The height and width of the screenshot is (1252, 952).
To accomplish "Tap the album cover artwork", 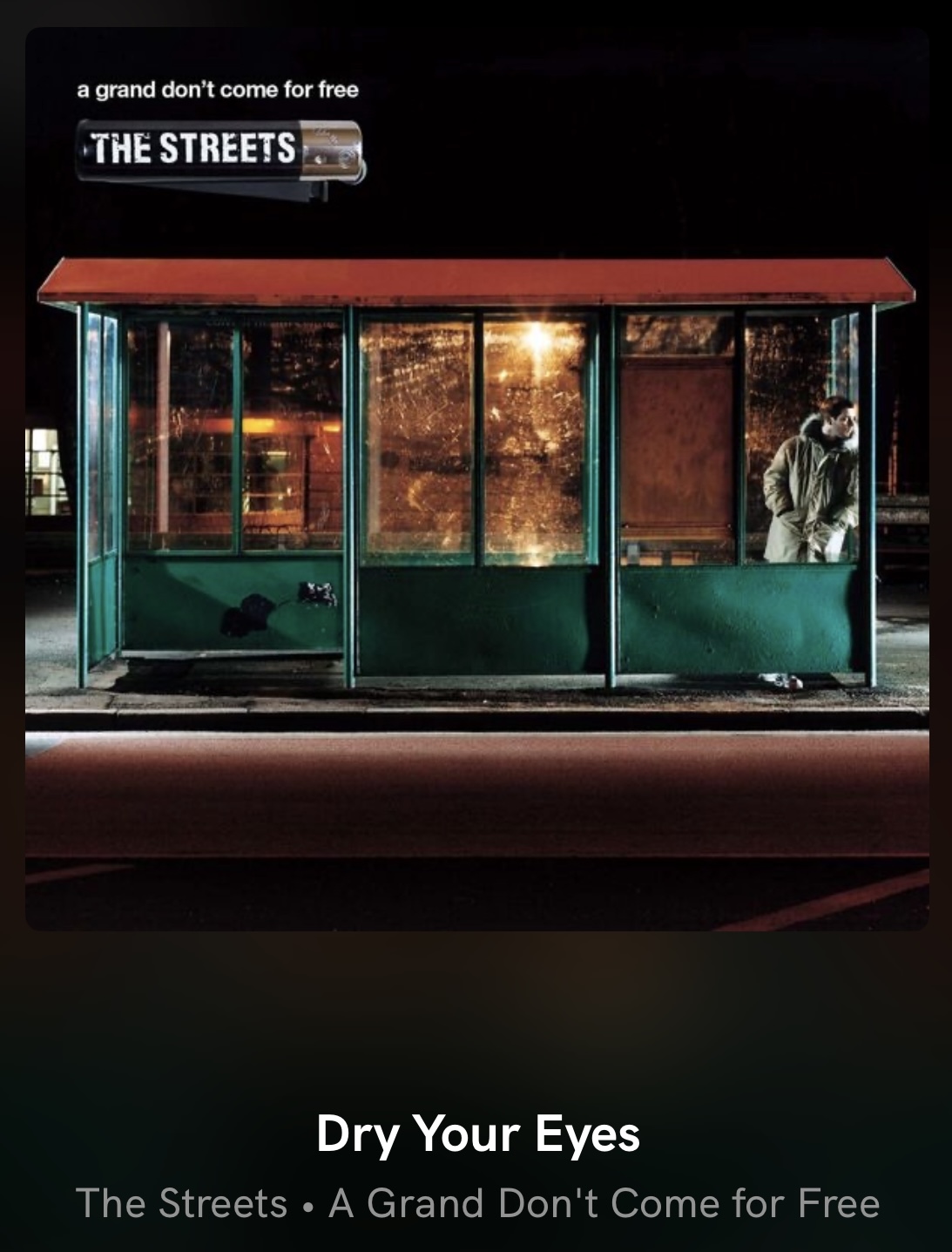I will pos(476,478).
